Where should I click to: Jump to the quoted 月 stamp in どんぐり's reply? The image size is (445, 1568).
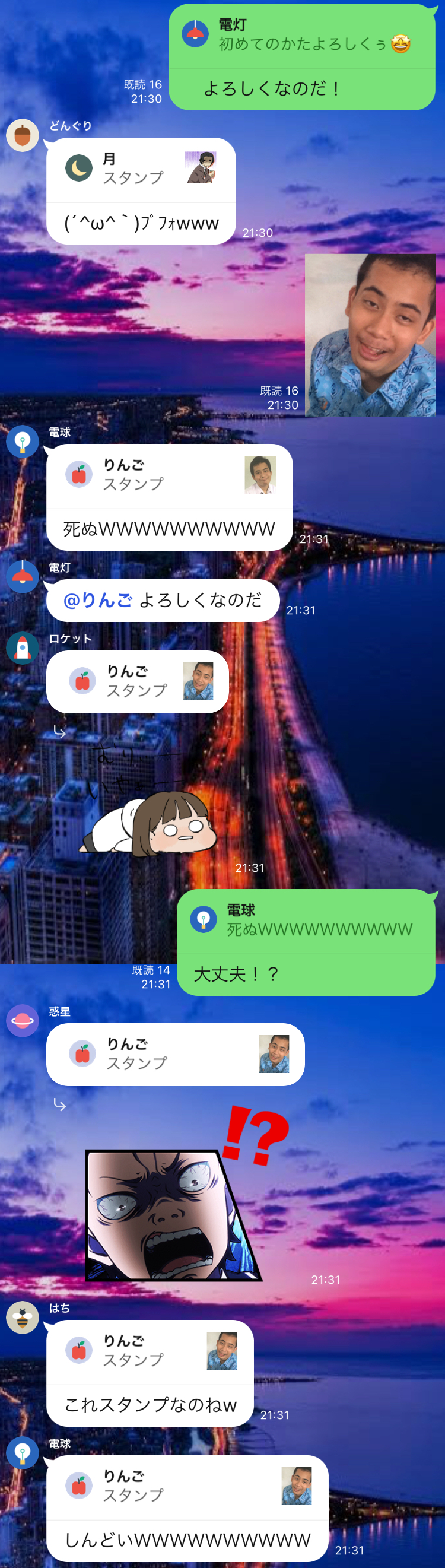point(141,170)
